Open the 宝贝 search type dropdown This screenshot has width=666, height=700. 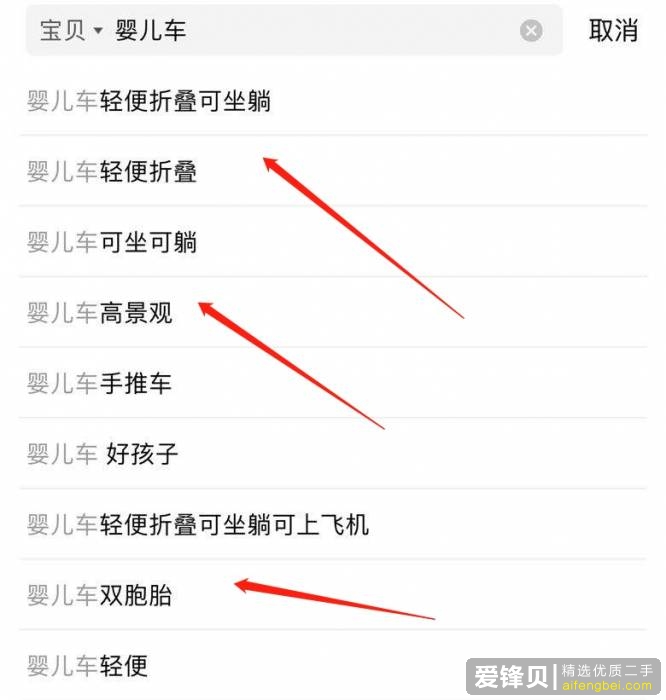click(x=71, y=31)
